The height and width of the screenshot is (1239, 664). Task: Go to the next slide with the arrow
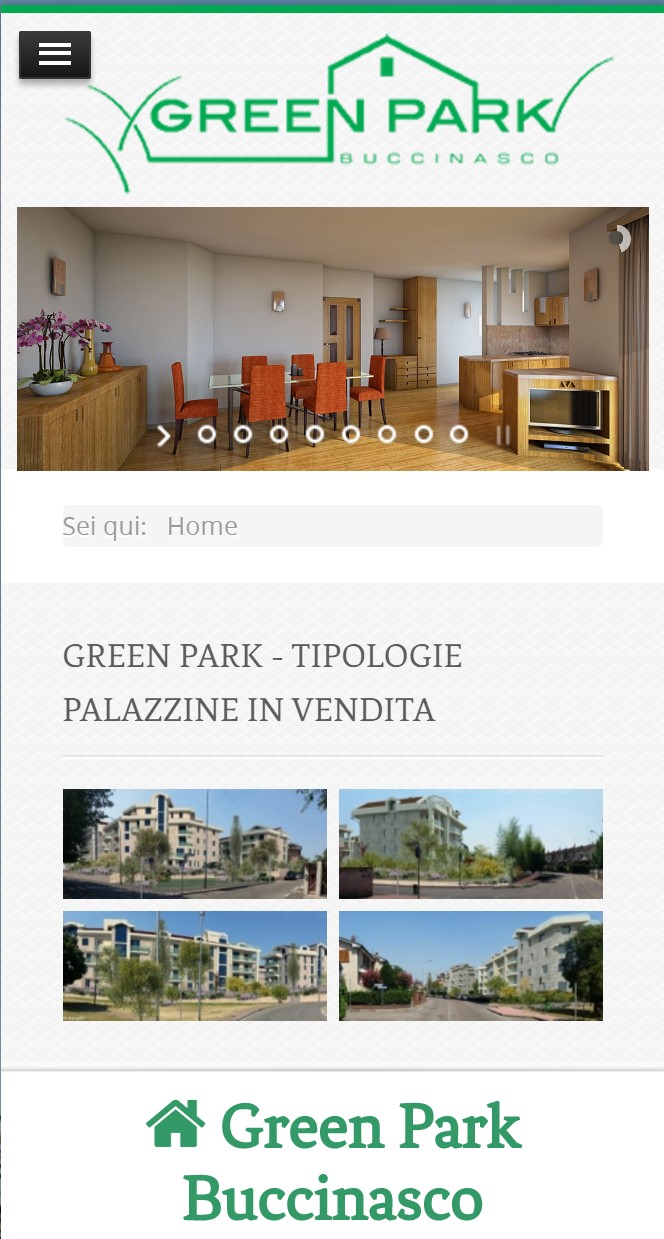(163, 435)
